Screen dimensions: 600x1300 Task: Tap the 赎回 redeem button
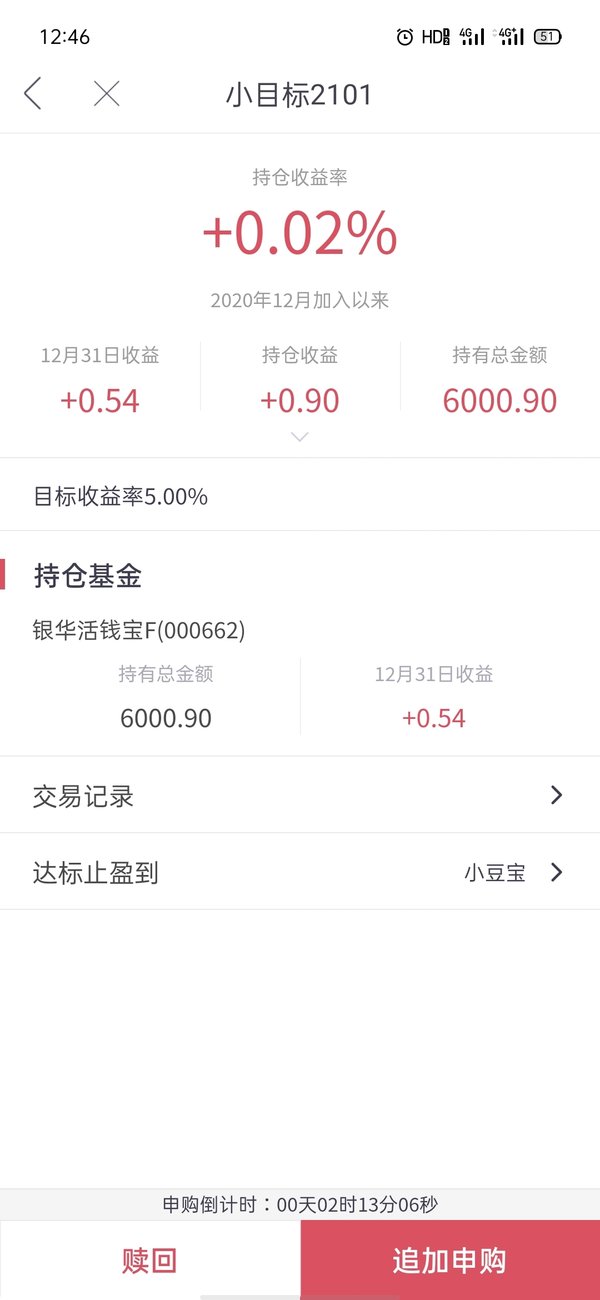point(150,1260)
